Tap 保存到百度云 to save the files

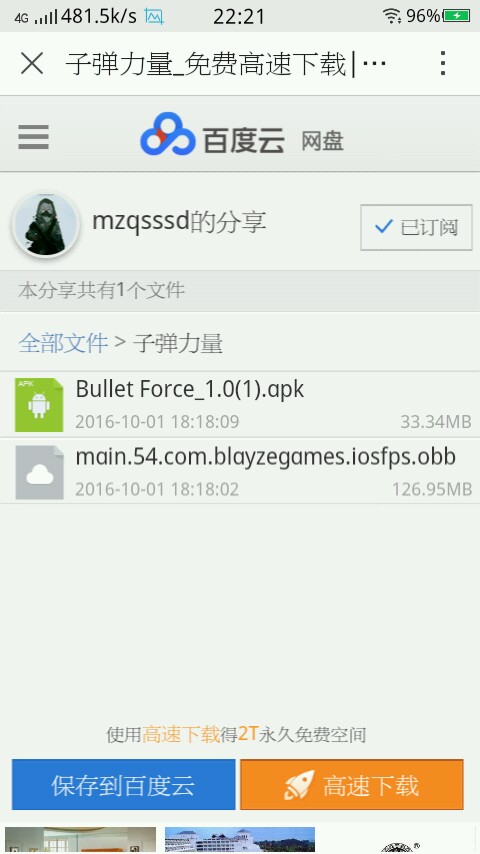click(x=124, y=785)
